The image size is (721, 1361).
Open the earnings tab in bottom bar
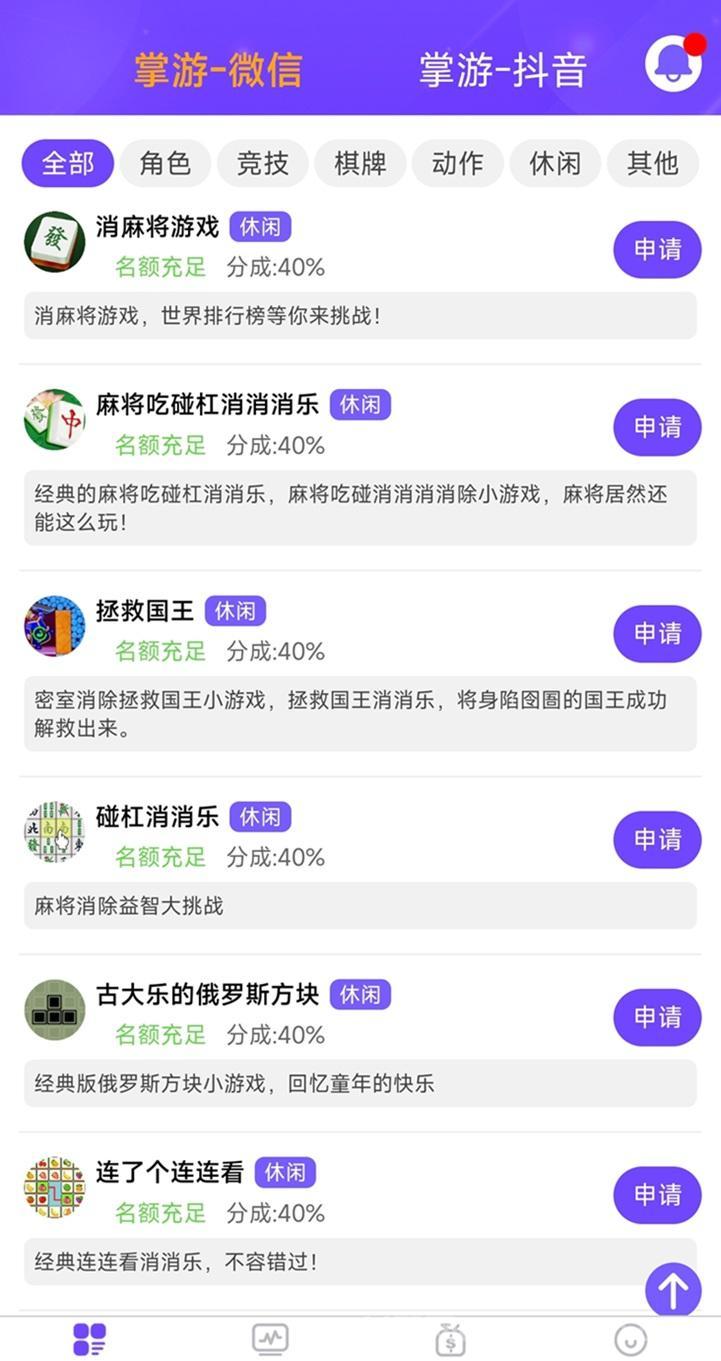tap(450, 1339)
